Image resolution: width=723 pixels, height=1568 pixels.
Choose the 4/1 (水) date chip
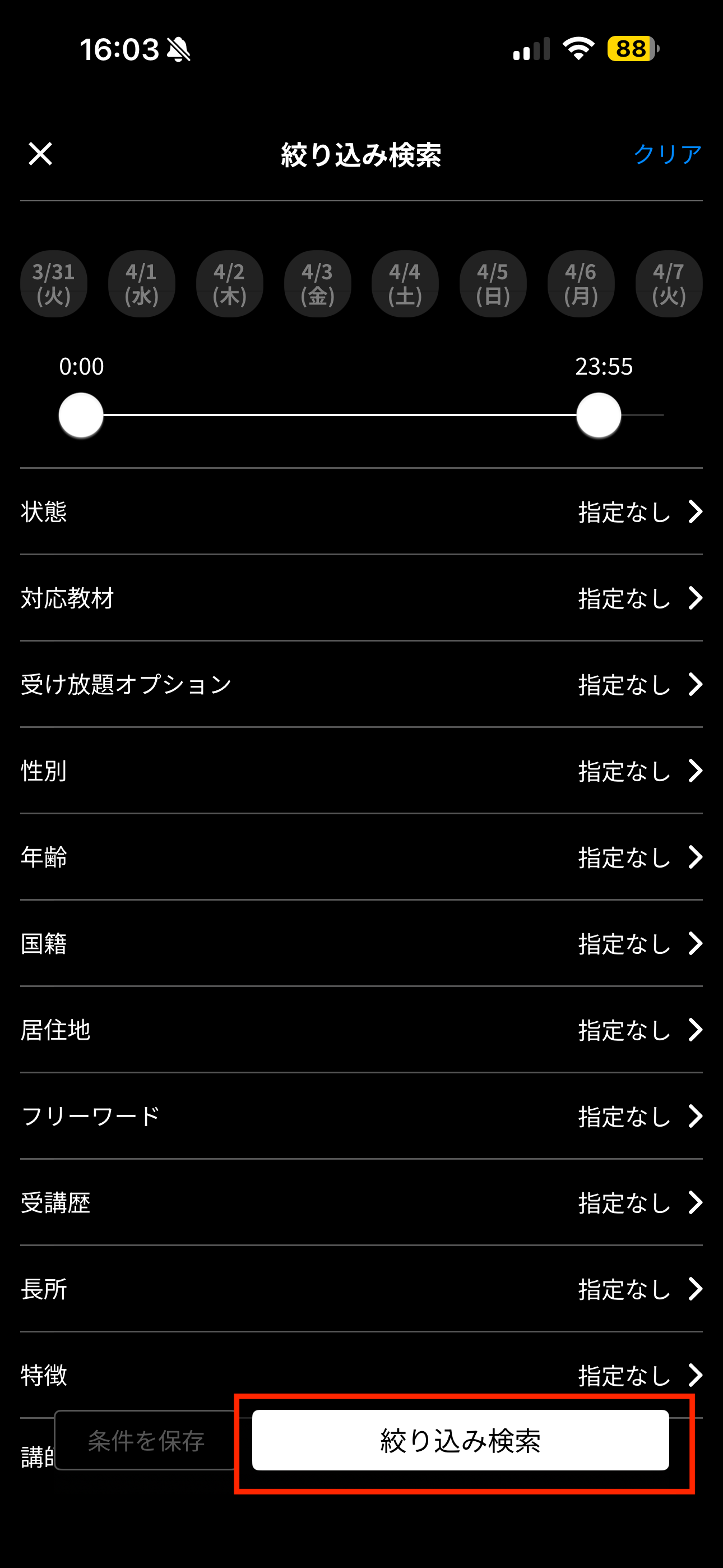[141, 284]
